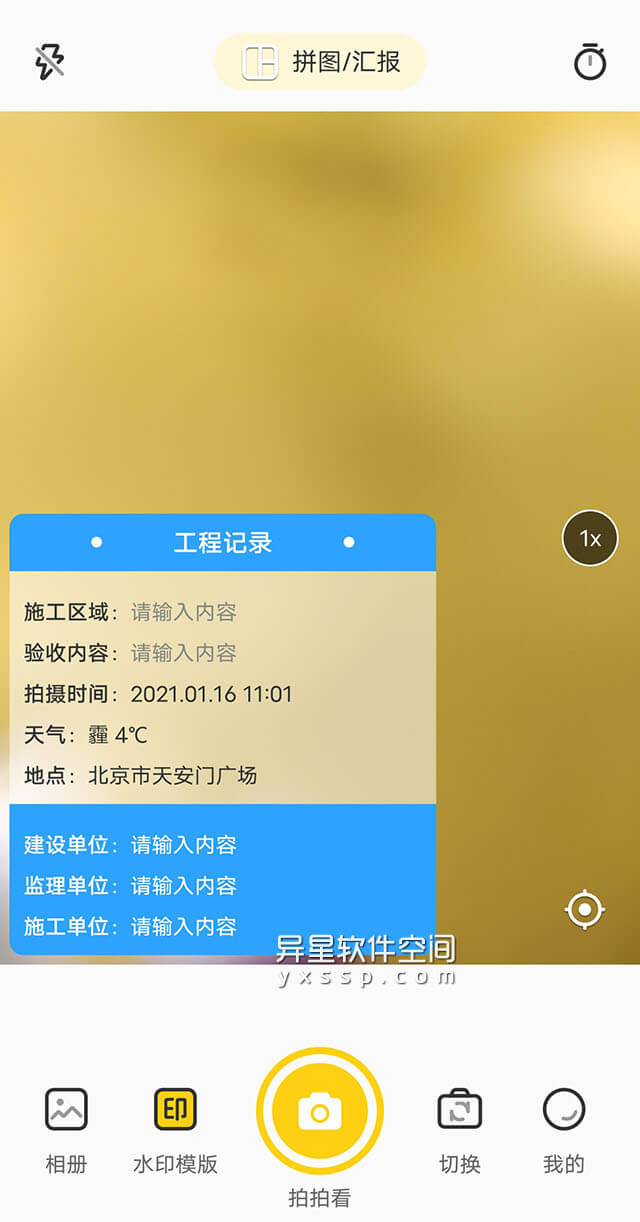This screenshot has width=640, height=1222.
Task: Change the 1x zoom level
Action: [x=590, y=538]
